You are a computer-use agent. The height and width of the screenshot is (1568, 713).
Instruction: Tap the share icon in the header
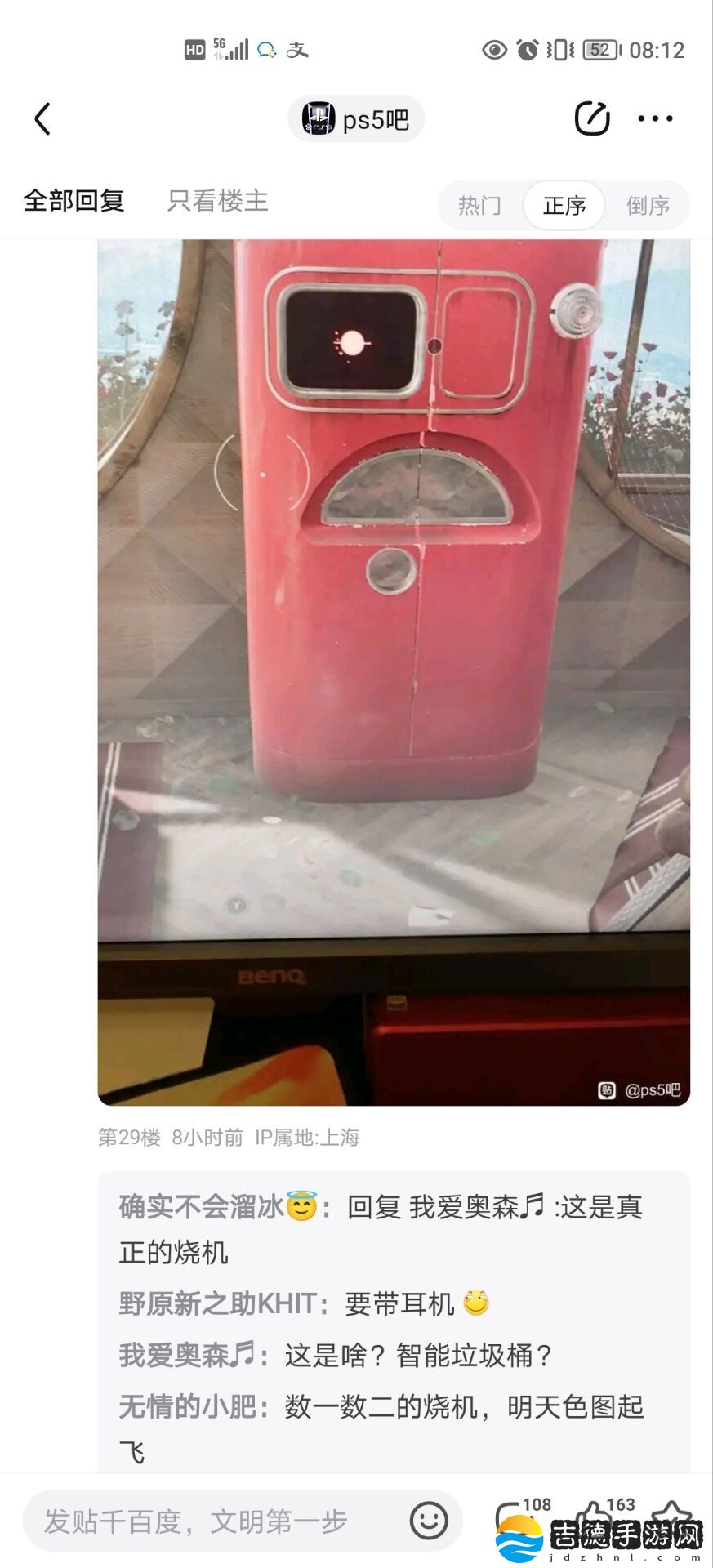coord(592,119)
